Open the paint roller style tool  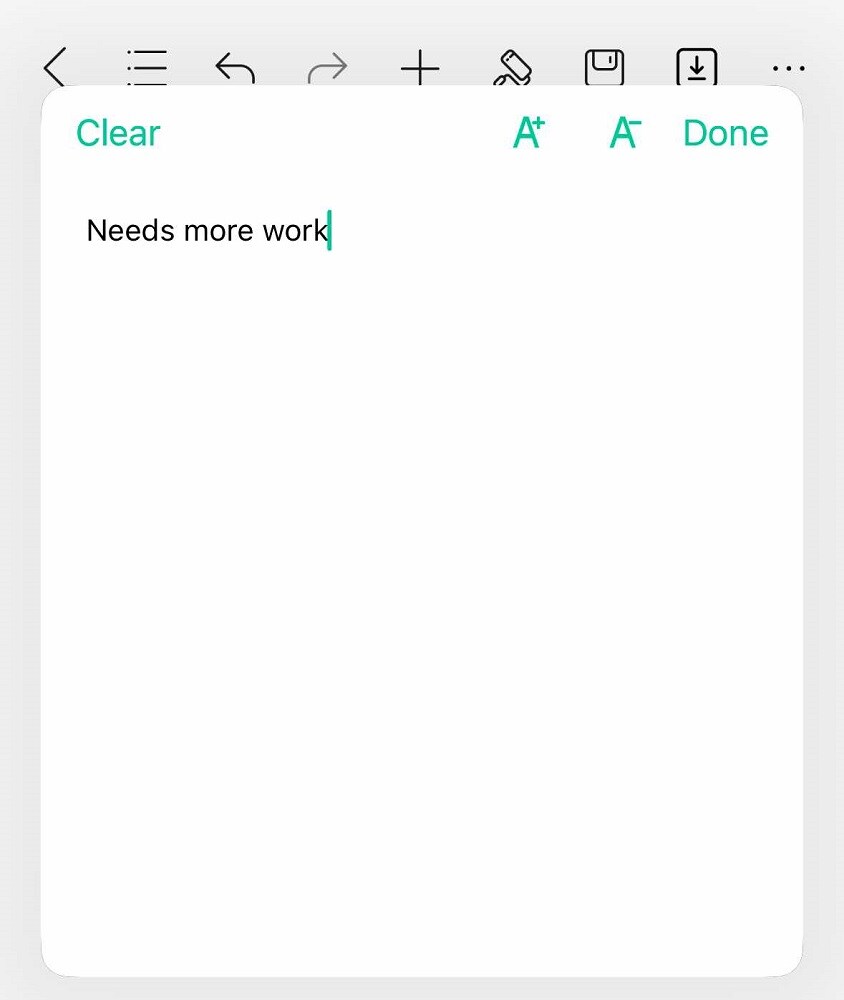pyautogui.click(x=512, y=68)
